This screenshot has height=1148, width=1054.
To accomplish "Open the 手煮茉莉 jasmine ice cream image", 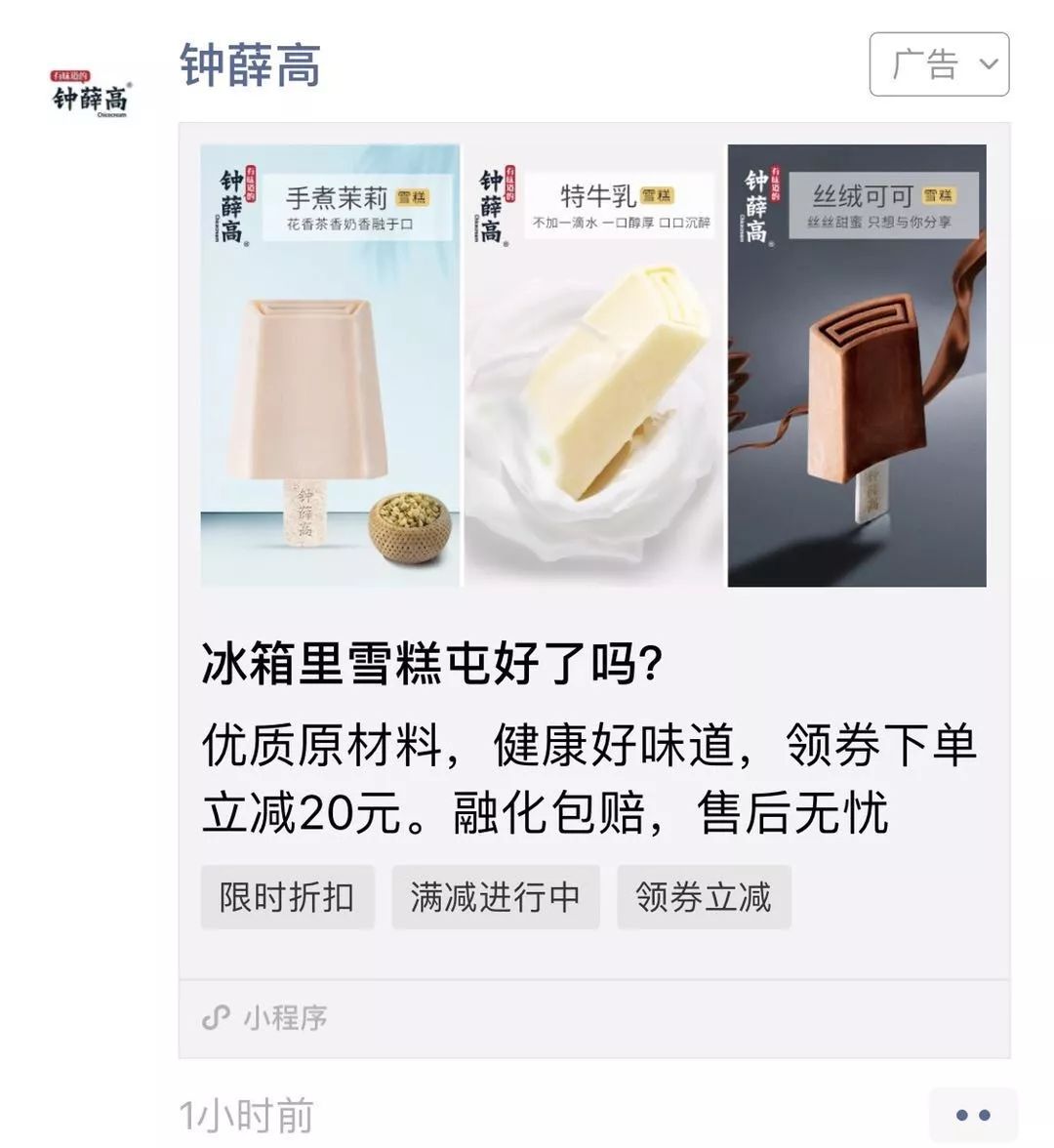I will pos(331,366).
